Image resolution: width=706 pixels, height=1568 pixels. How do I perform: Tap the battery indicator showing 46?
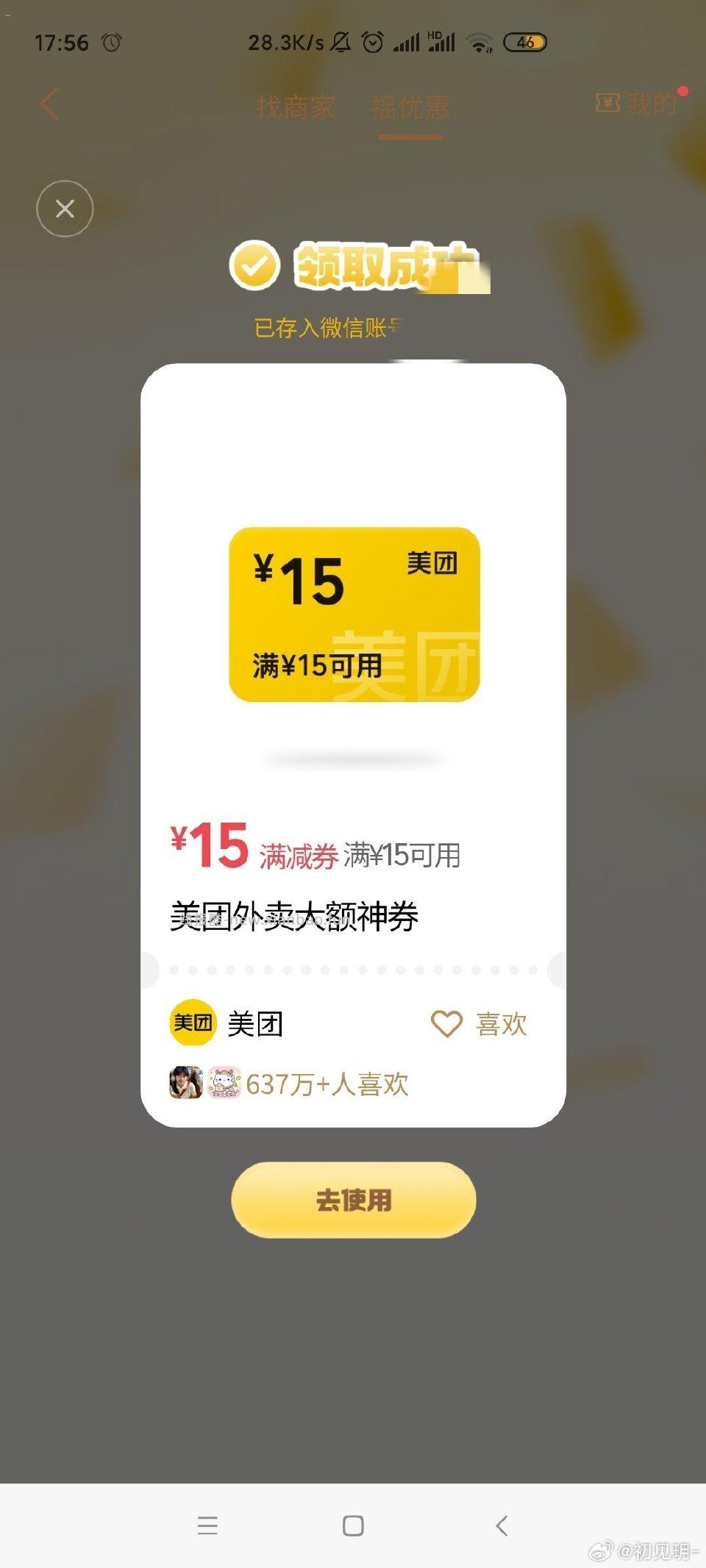pos(524,42)
